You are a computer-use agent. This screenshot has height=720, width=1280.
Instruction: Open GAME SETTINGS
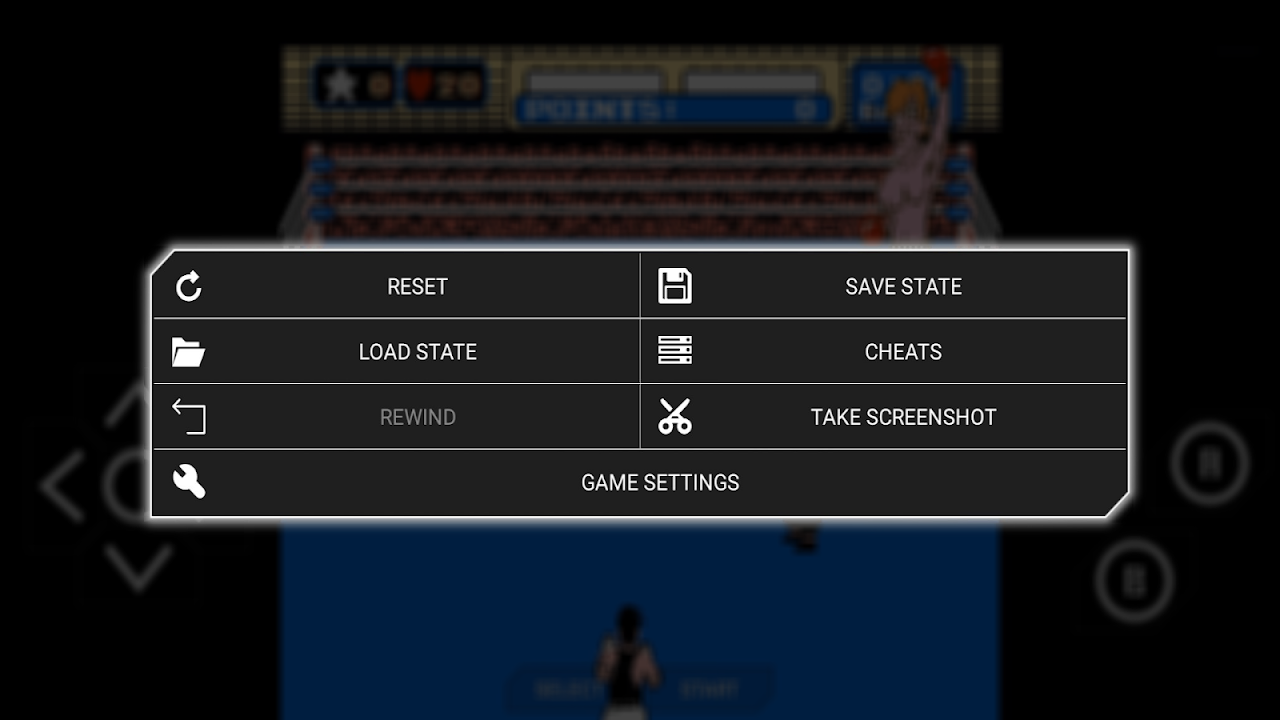tap(659, 483)
